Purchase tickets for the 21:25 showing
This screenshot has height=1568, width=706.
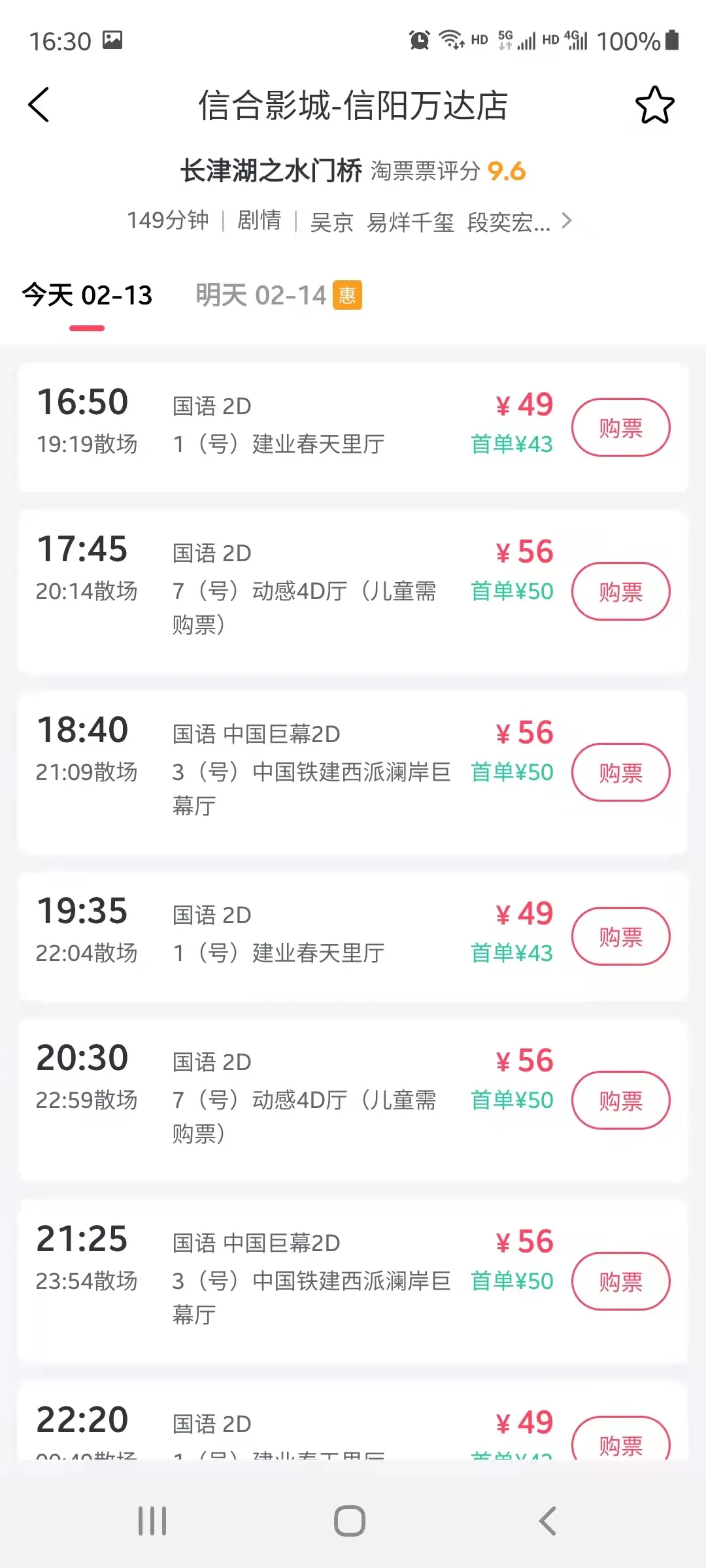tap(621, 1281)
